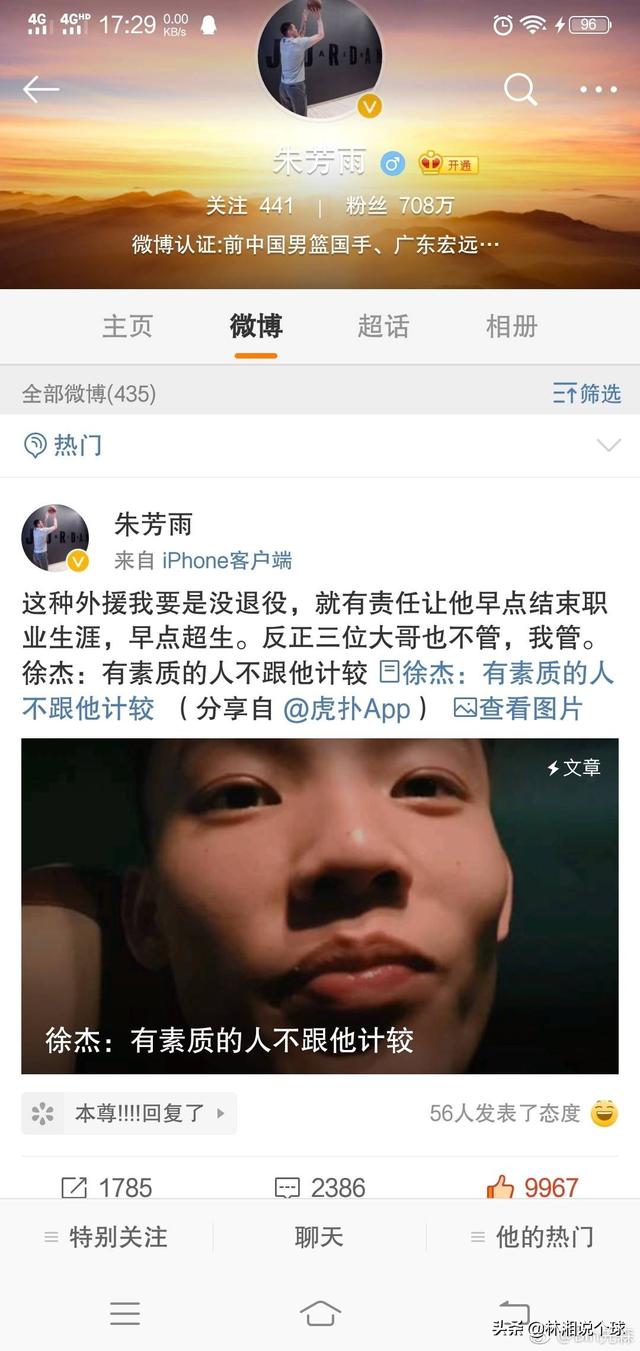Image resolution: width=640 pixels, height=1351 pixels.
Task: Switch to the 主页 tab
Action: coord(128,326)
